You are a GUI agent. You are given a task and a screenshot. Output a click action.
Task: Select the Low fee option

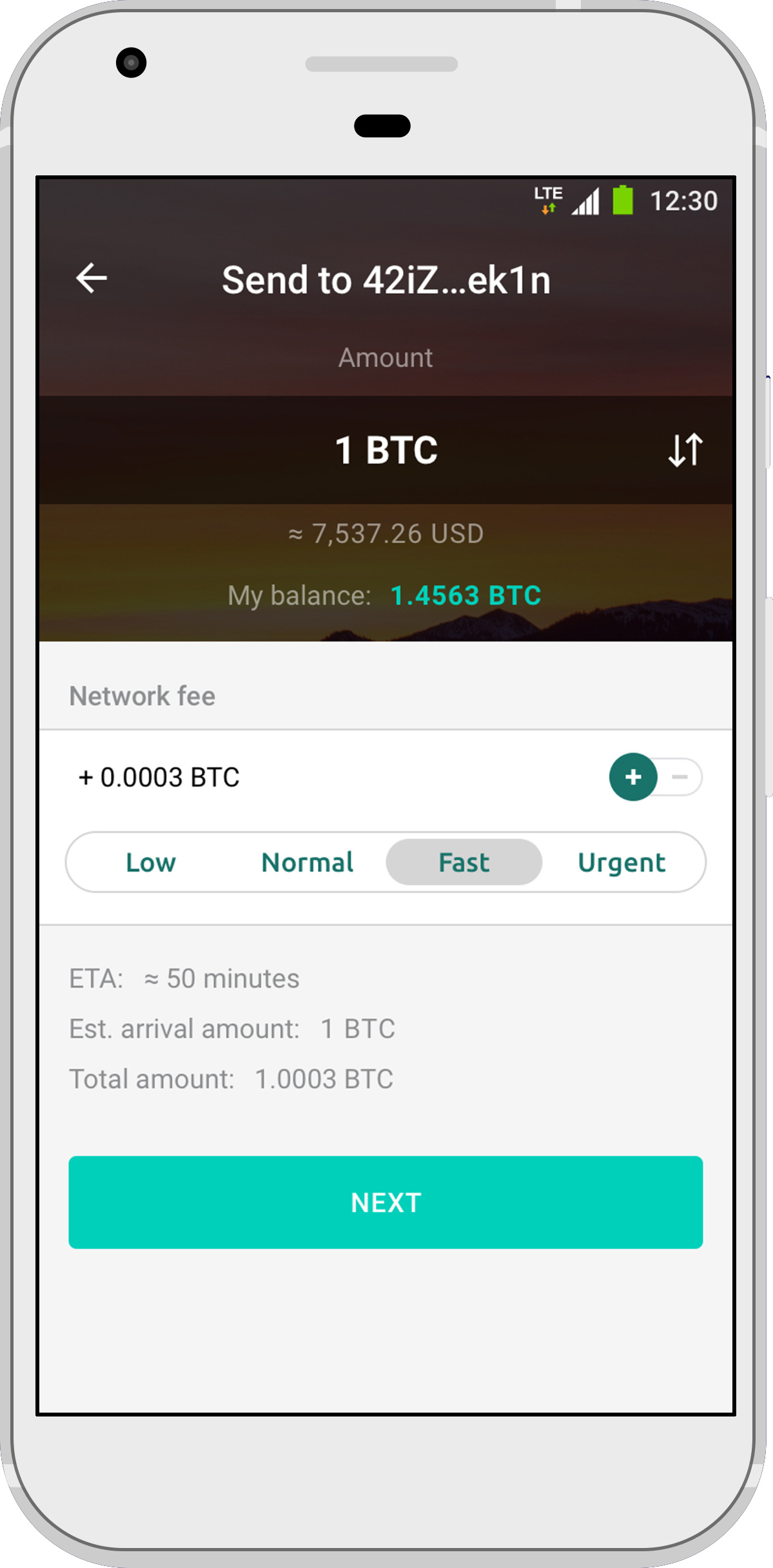pos(151,863)
